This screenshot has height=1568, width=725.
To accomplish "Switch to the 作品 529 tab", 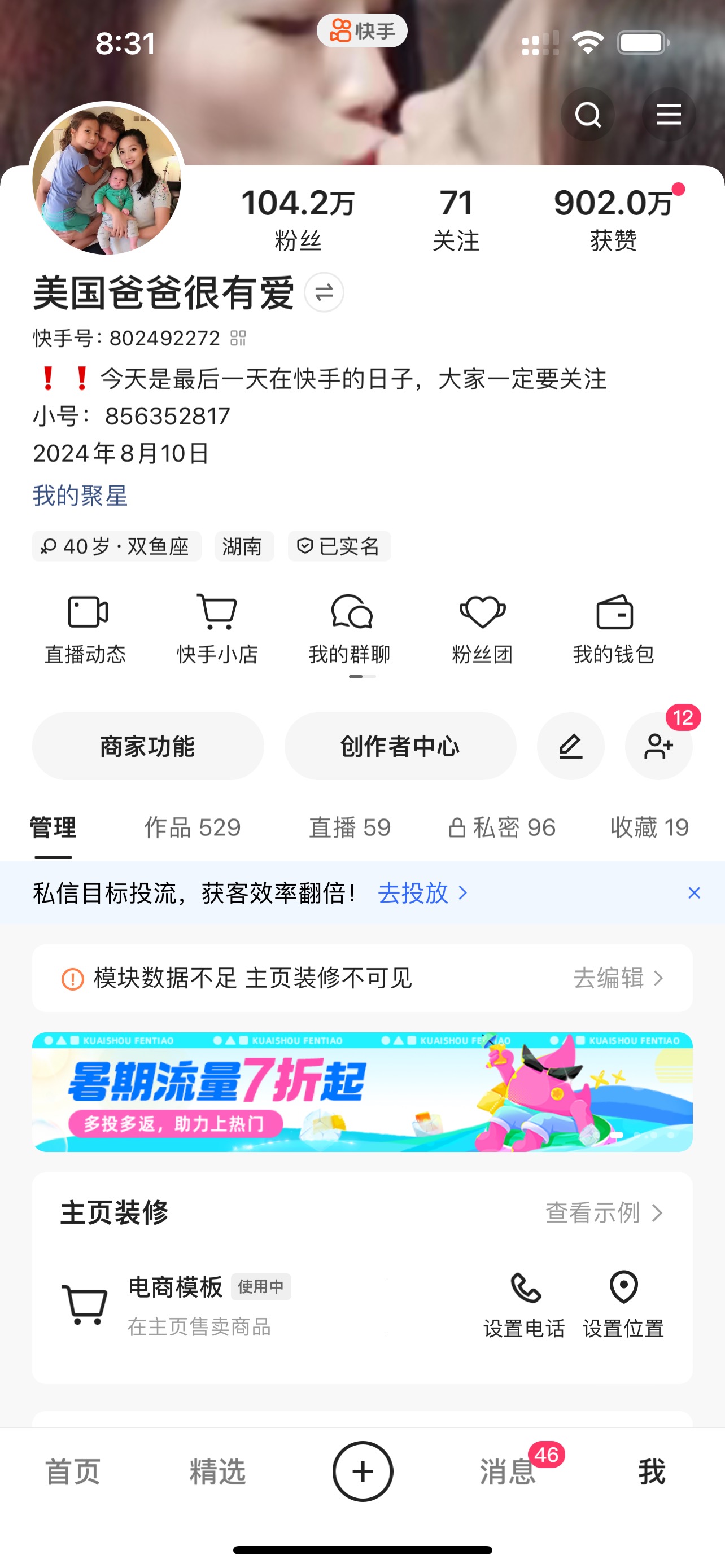I will click(x=193, y=828).
